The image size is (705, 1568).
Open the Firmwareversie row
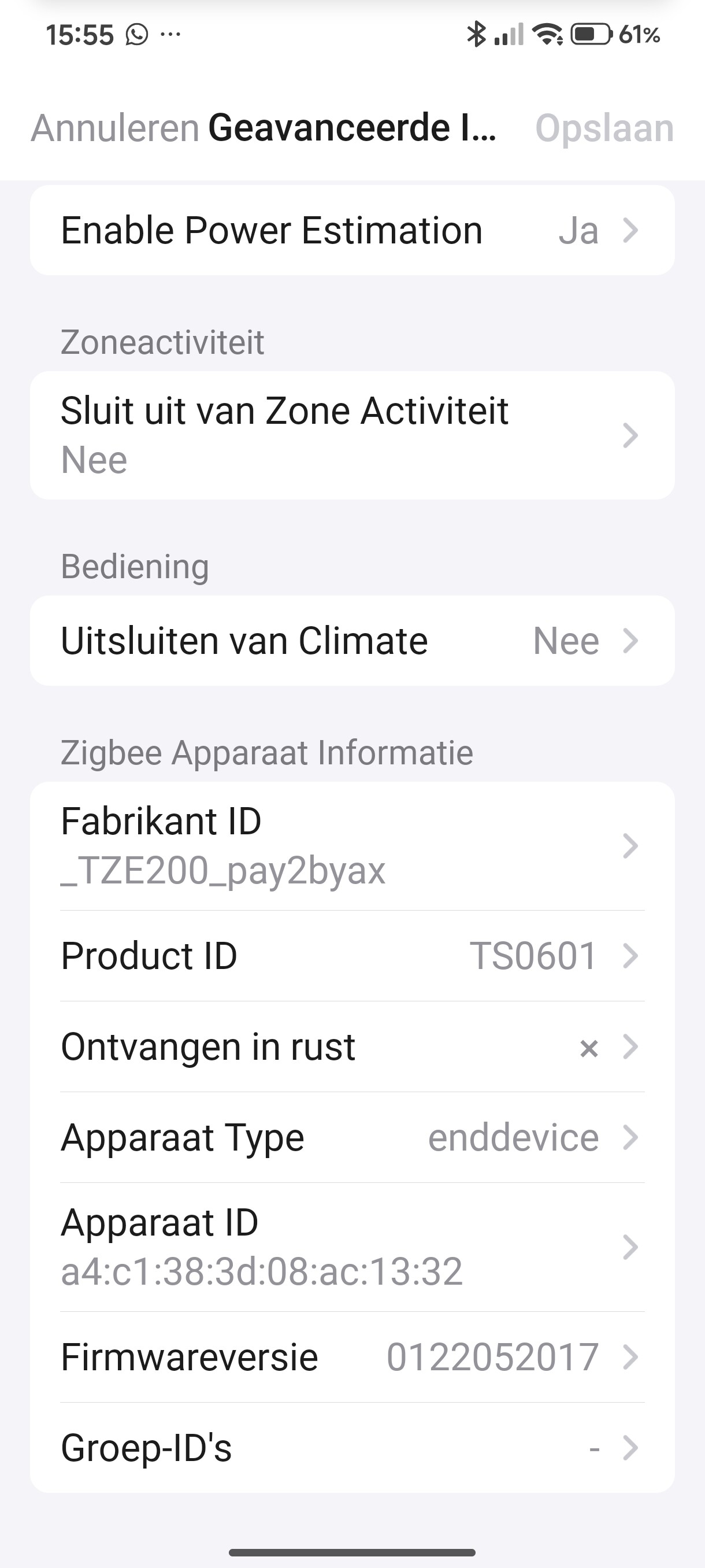tap(351, 1357)
